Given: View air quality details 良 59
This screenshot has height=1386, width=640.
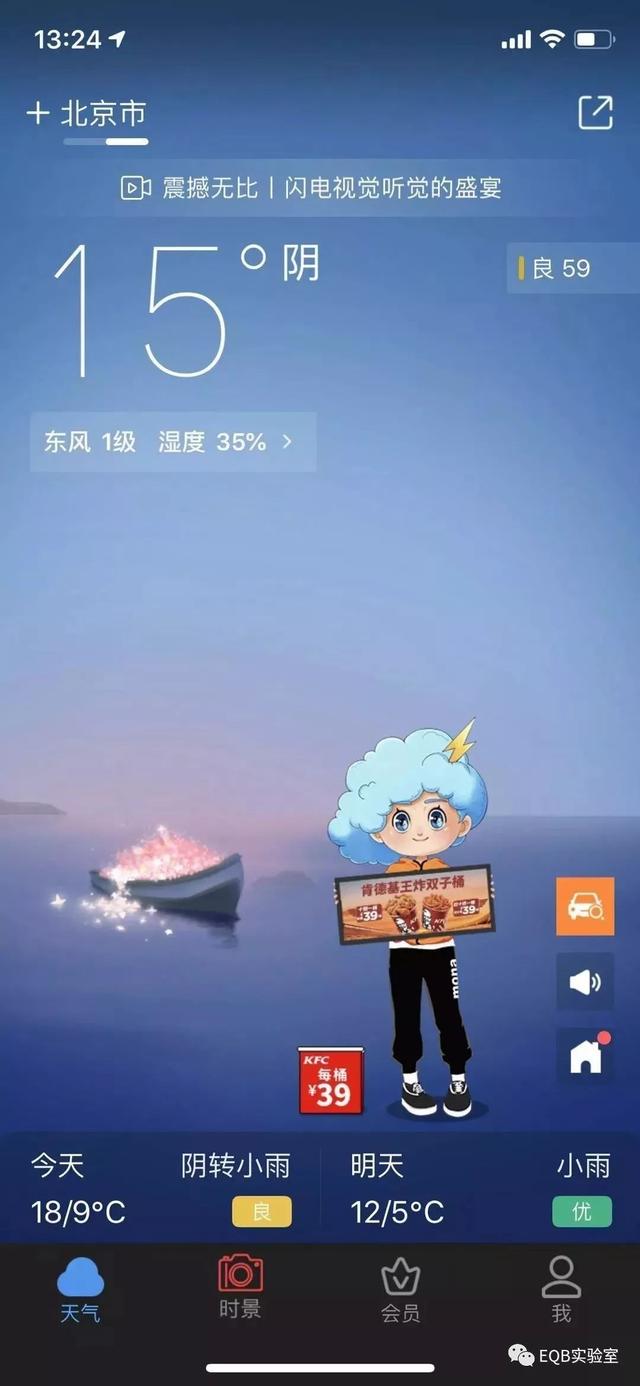Looking at the screenshot, I should [x=562, y=268].
